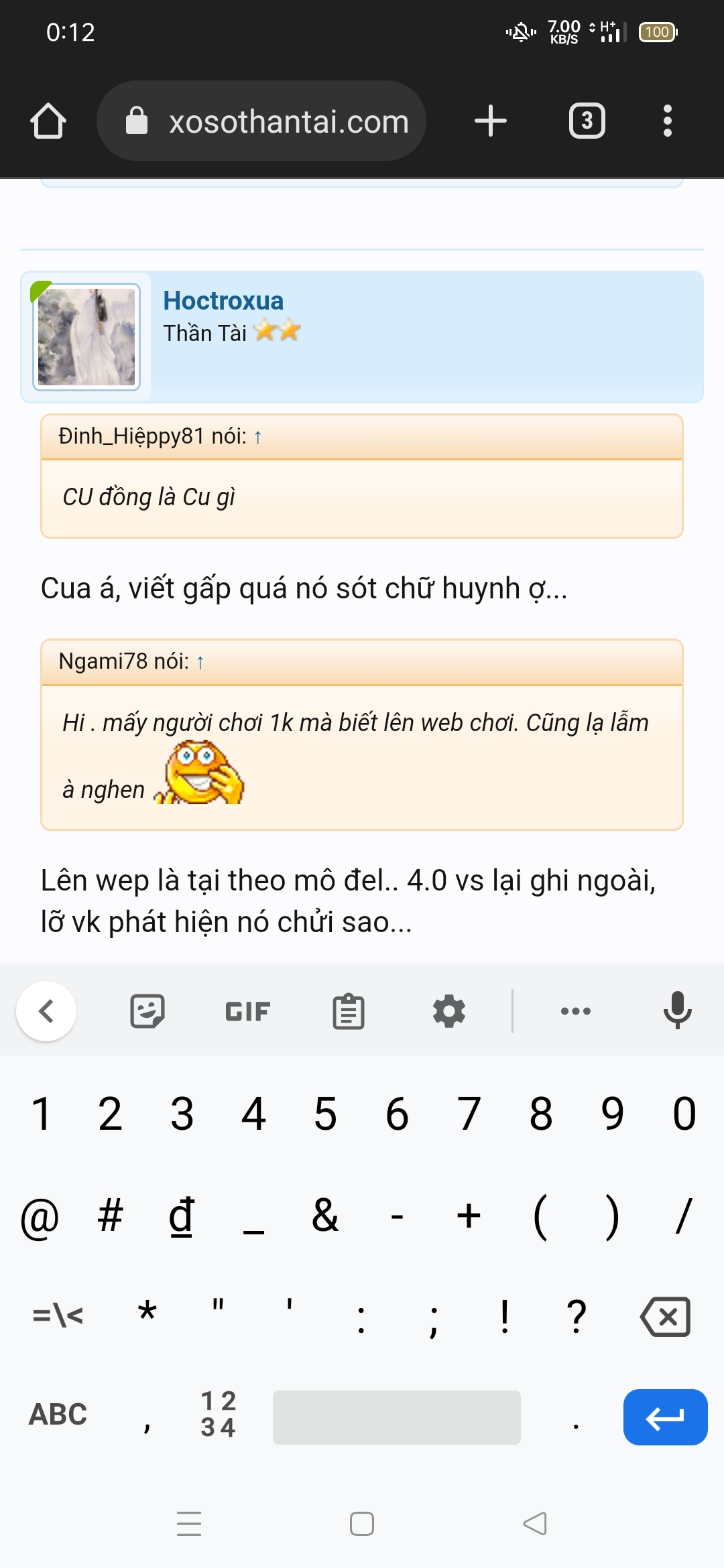
Task: Start voice typing with the microphone
Action: point(677,1010)
